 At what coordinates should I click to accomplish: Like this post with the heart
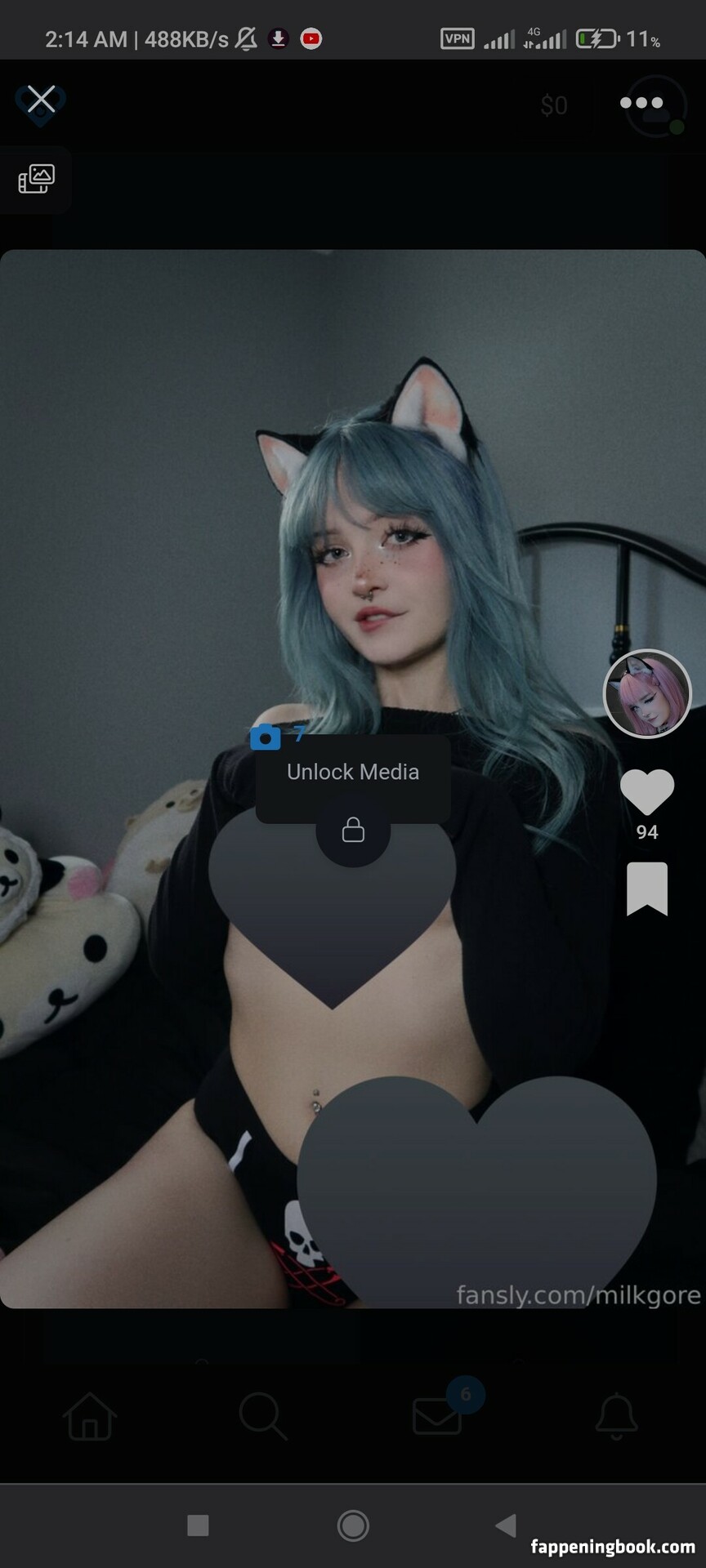click(647, 791)
